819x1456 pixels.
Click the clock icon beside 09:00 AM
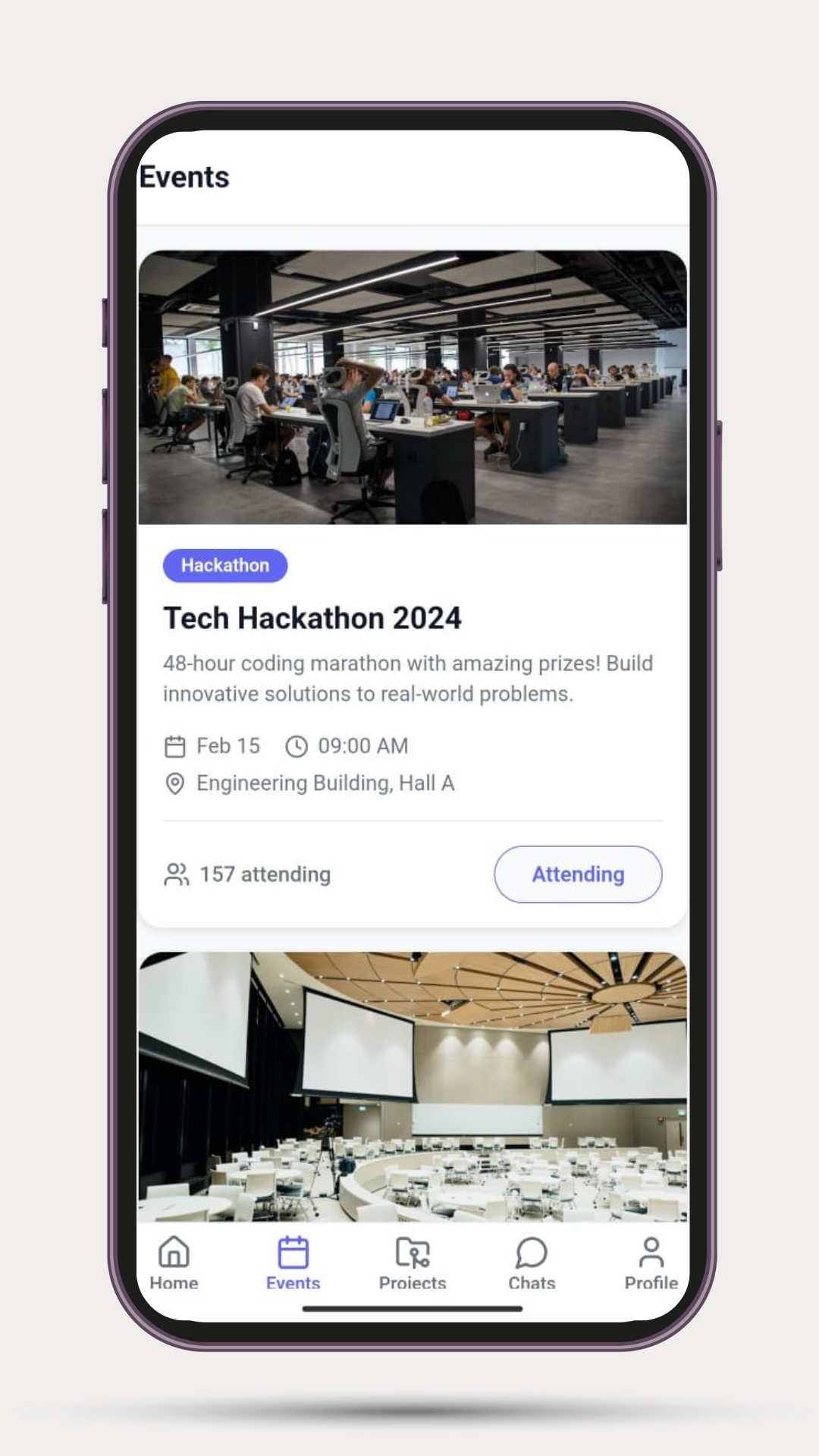click(x=296, y=745)
